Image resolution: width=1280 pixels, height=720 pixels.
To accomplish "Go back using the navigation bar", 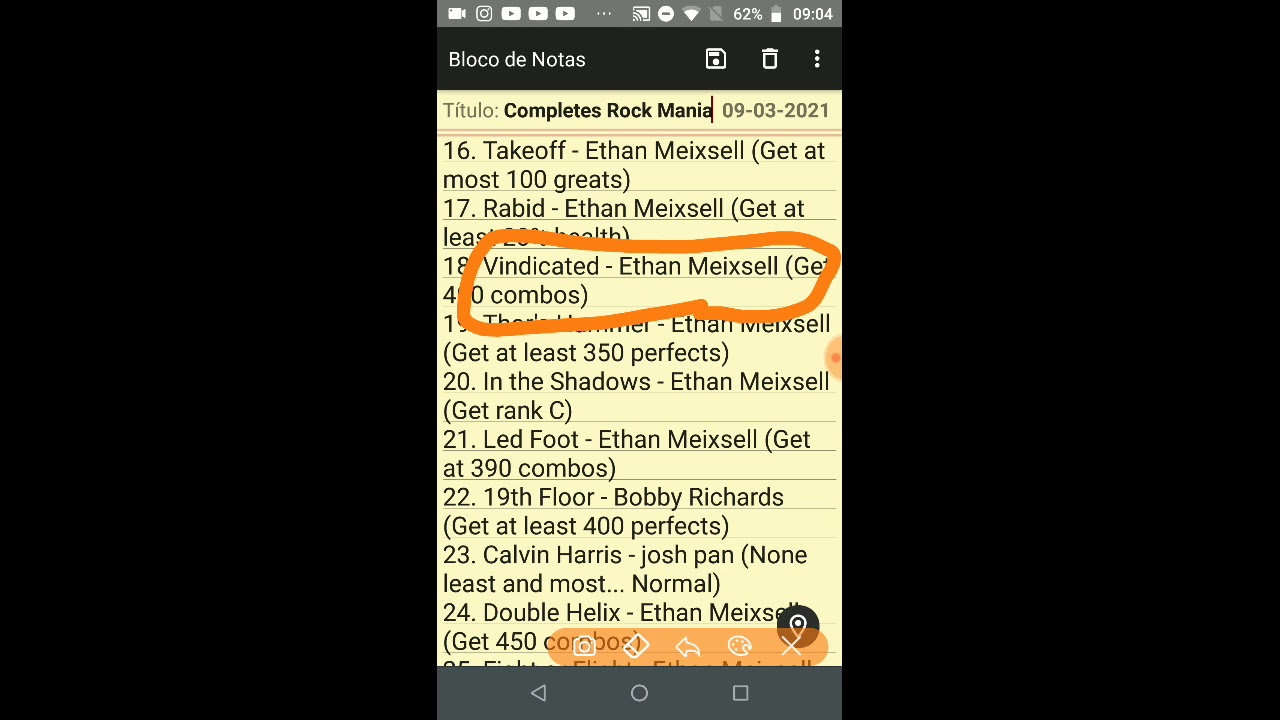I will click(539, 693).
